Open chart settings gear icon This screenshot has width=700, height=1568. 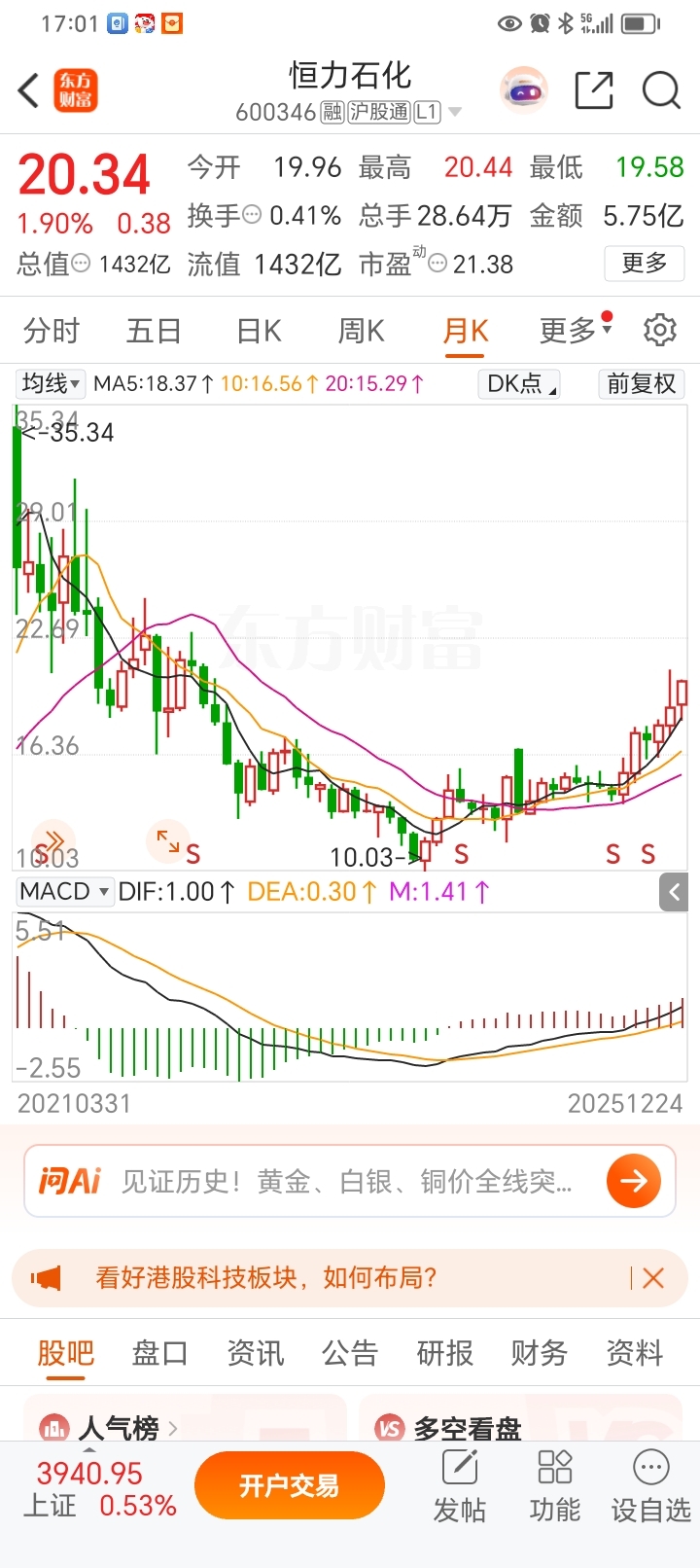pos(660,331)
